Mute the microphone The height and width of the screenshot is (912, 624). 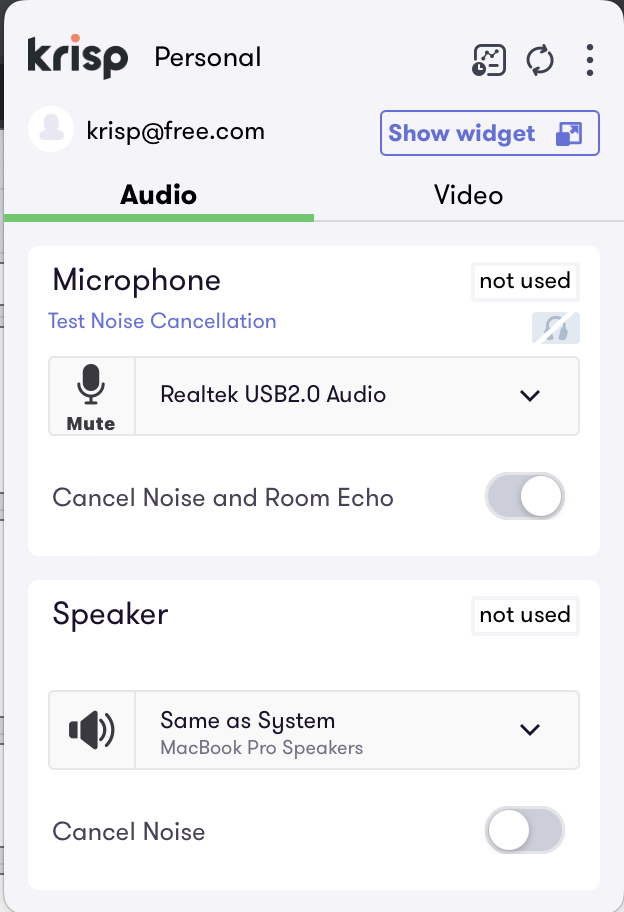91,396
